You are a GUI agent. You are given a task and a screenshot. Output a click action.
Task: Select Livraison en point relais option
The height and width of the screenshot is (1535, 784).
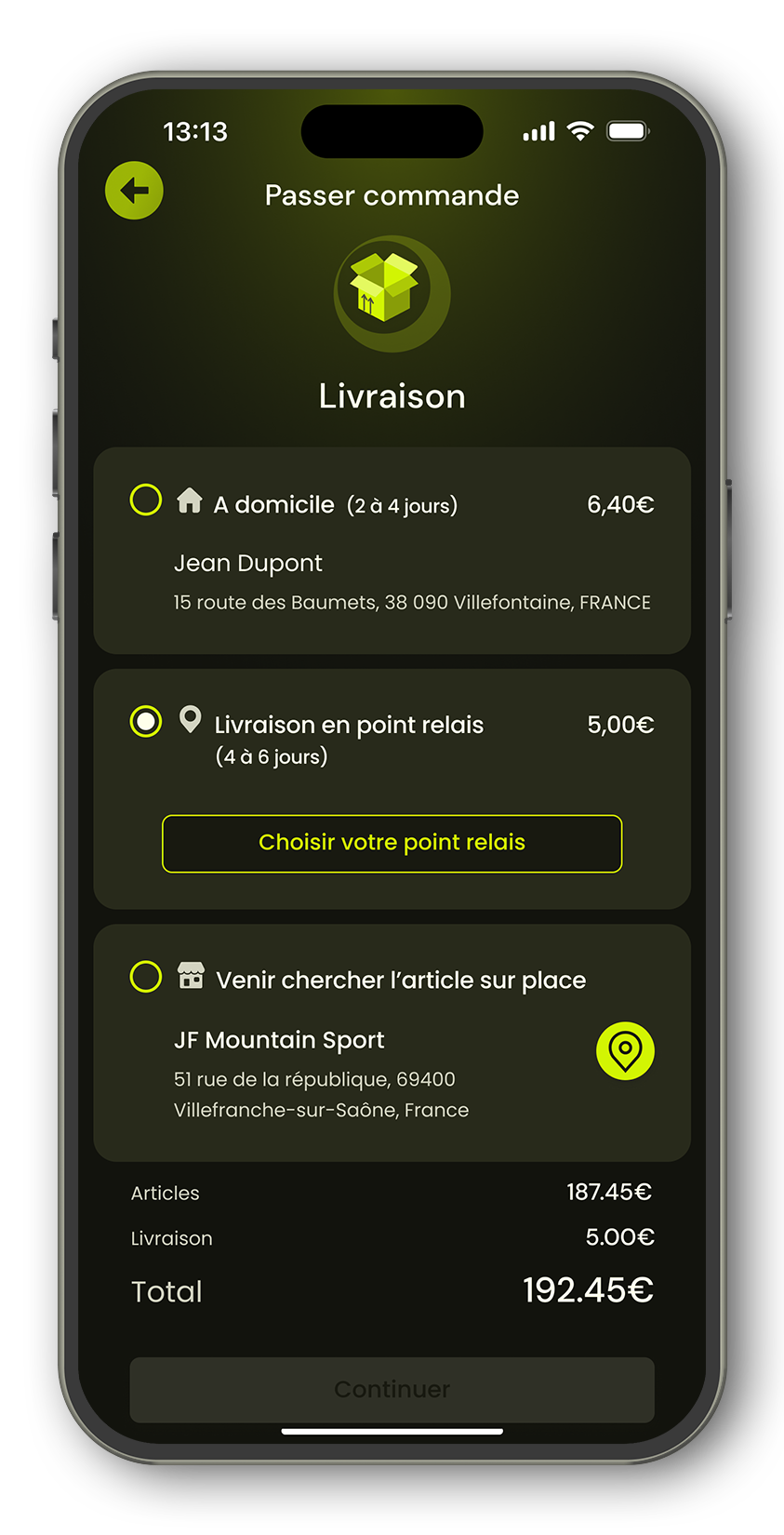point(146,721)
